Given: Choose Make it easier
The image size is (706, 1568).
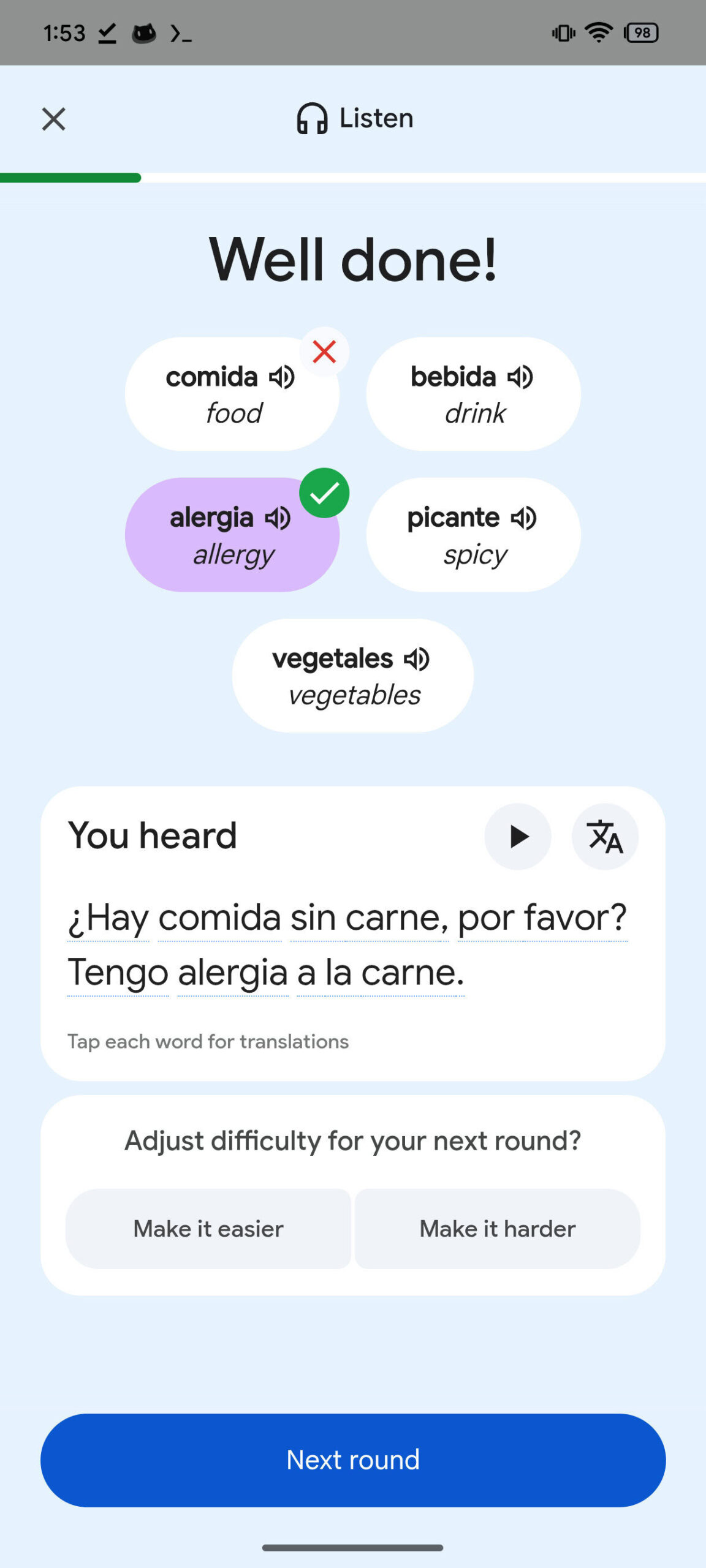Looking at the screenshot, I should [208, 1229].
